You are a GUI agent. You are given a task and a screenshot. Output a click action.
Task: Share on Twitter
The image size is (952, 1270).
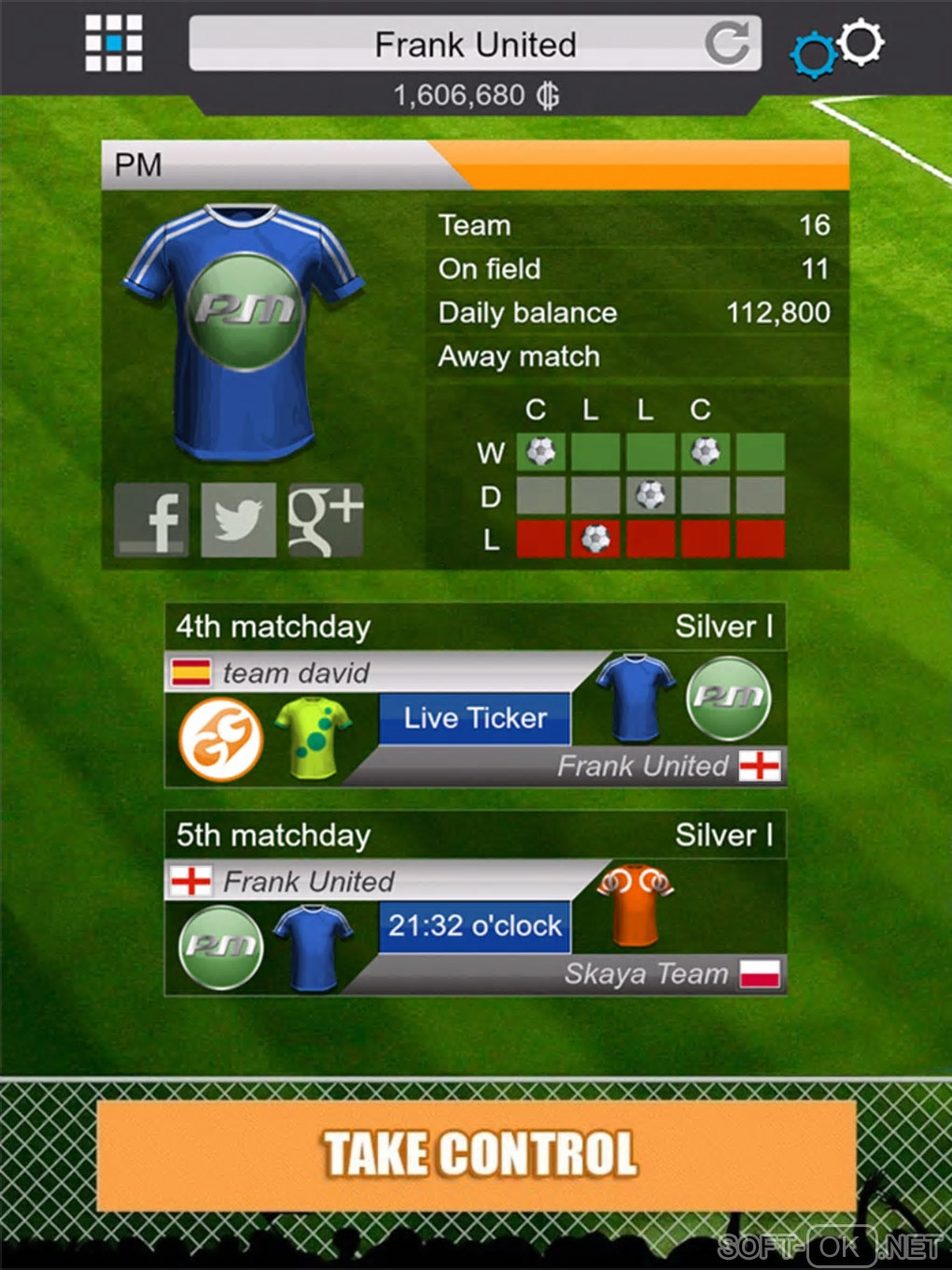pyautogui.click(x=239, y=520)
